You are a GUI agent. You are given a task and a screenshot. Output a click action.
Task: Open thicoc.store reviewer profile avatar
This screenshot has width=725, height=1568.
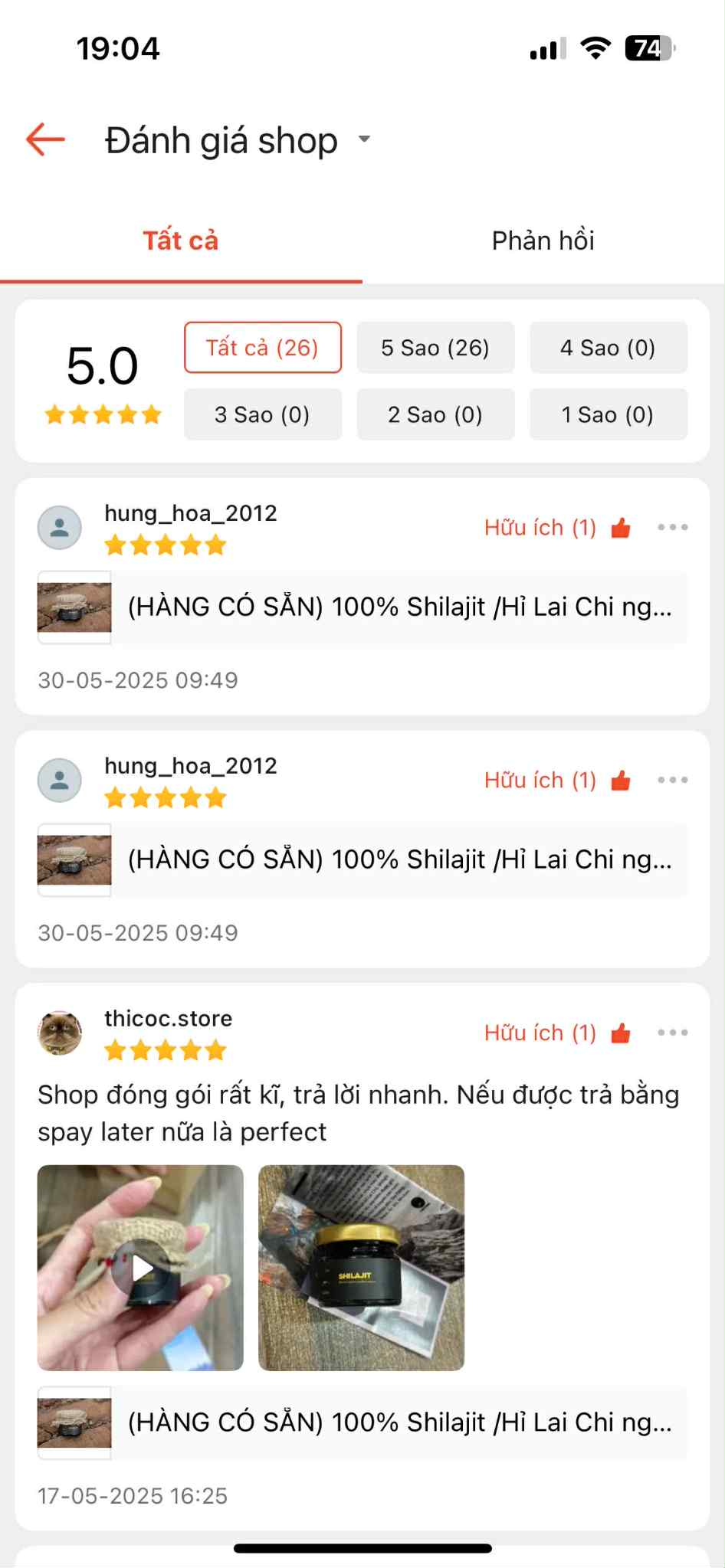[60, 1033]
